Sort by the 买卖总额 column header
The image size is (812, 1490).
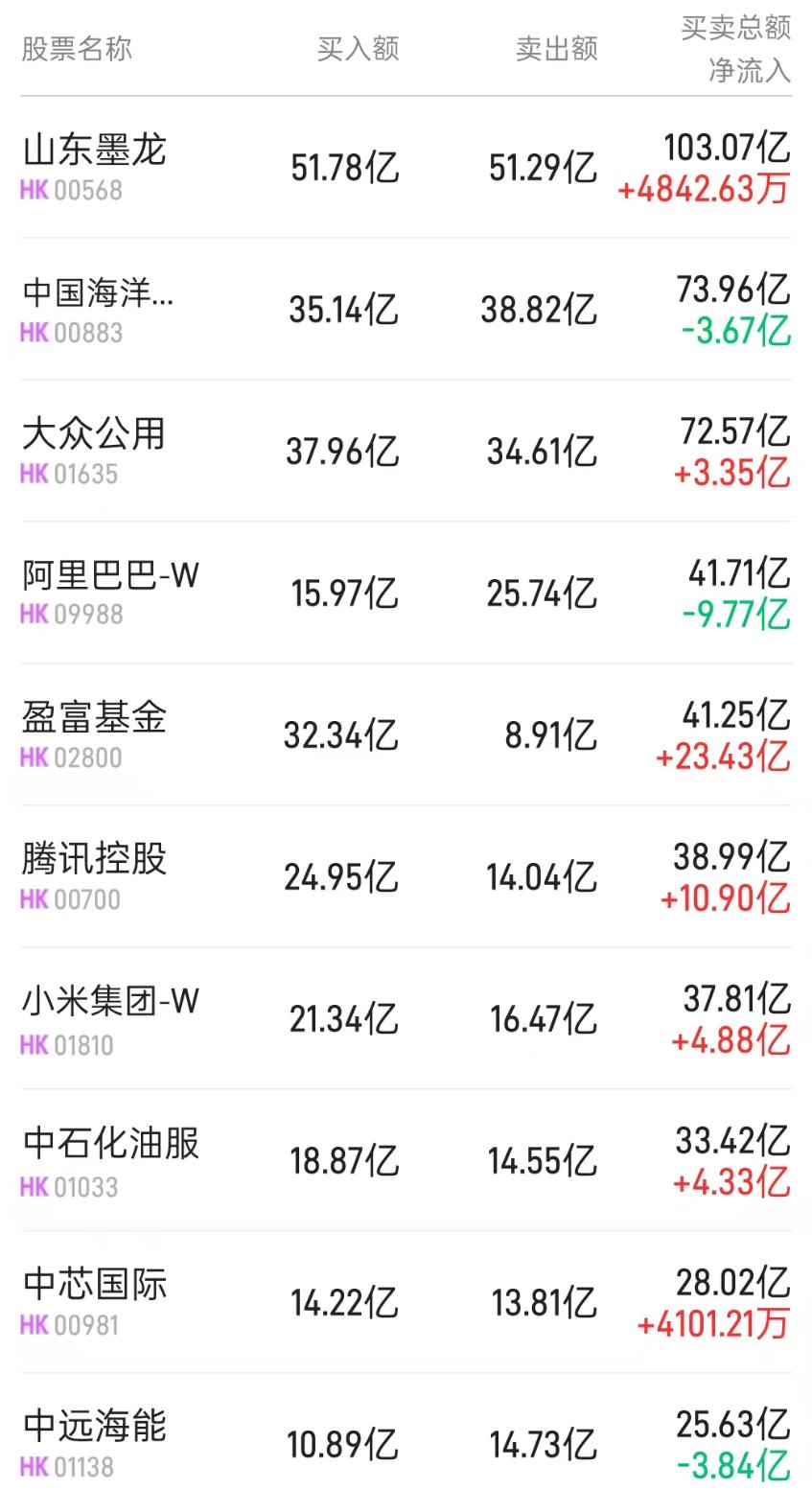coord(734,29)
